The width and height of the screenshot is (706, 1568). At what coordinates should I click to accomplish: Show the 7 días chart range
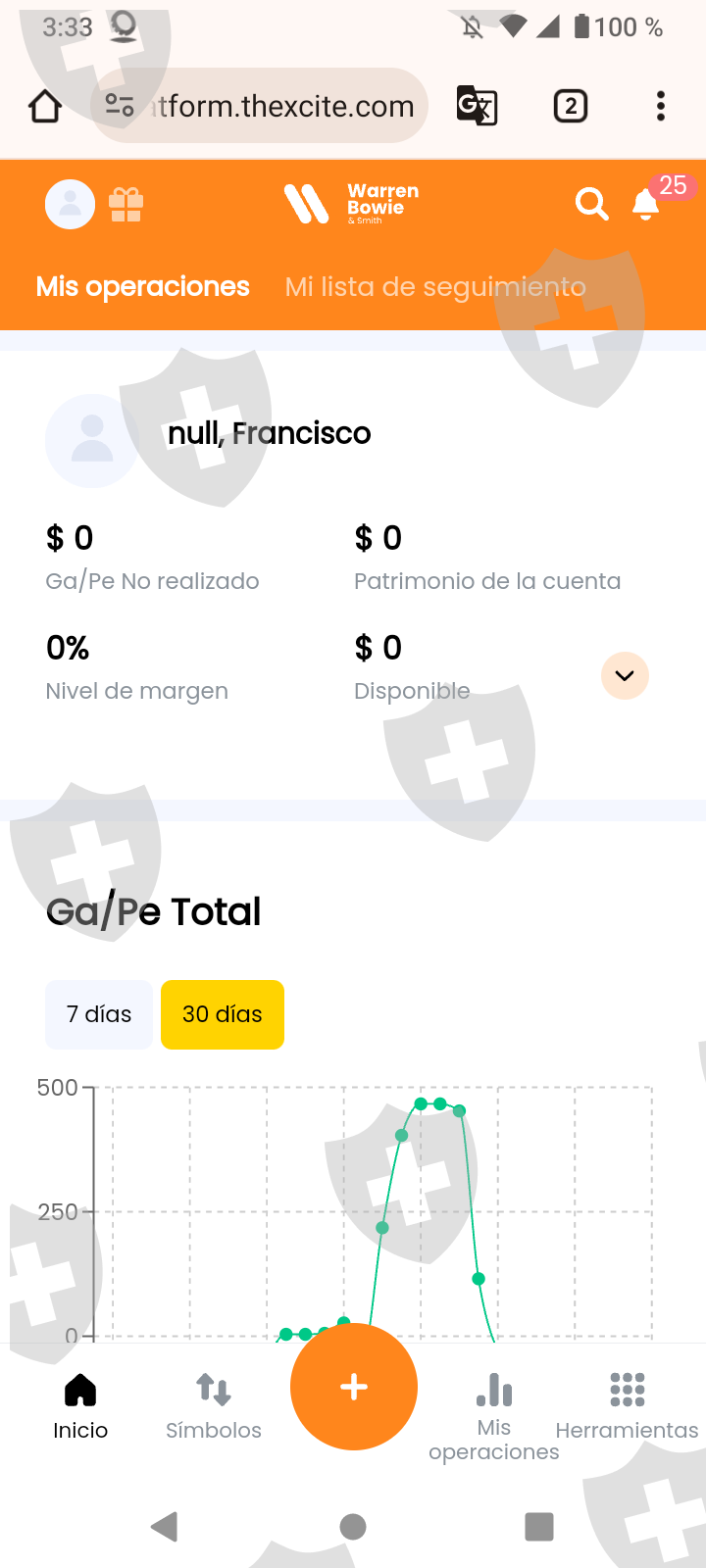pyautogui.click(x=99, y=1014)
